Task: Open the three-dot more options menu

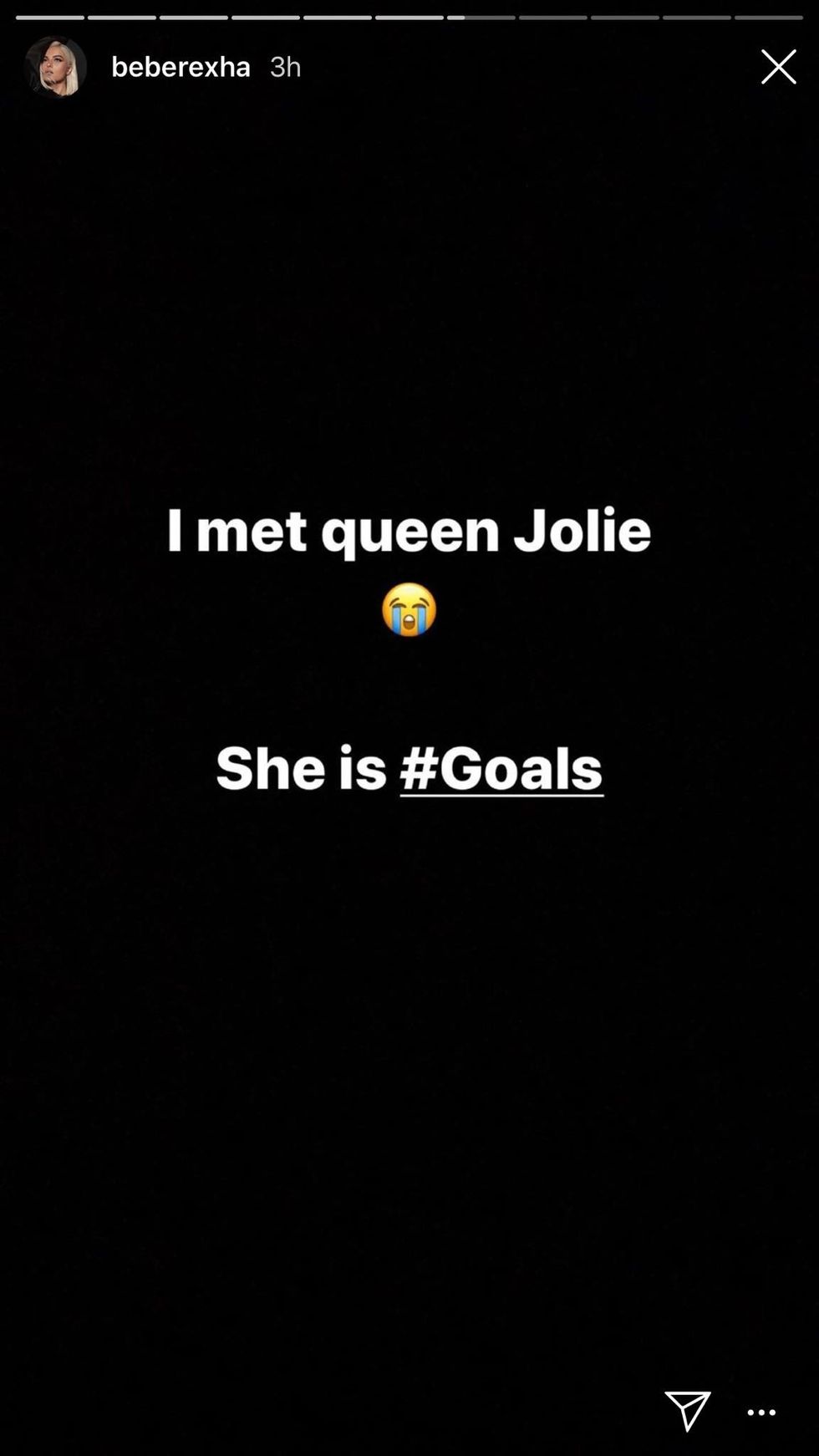Action: 761,1413
